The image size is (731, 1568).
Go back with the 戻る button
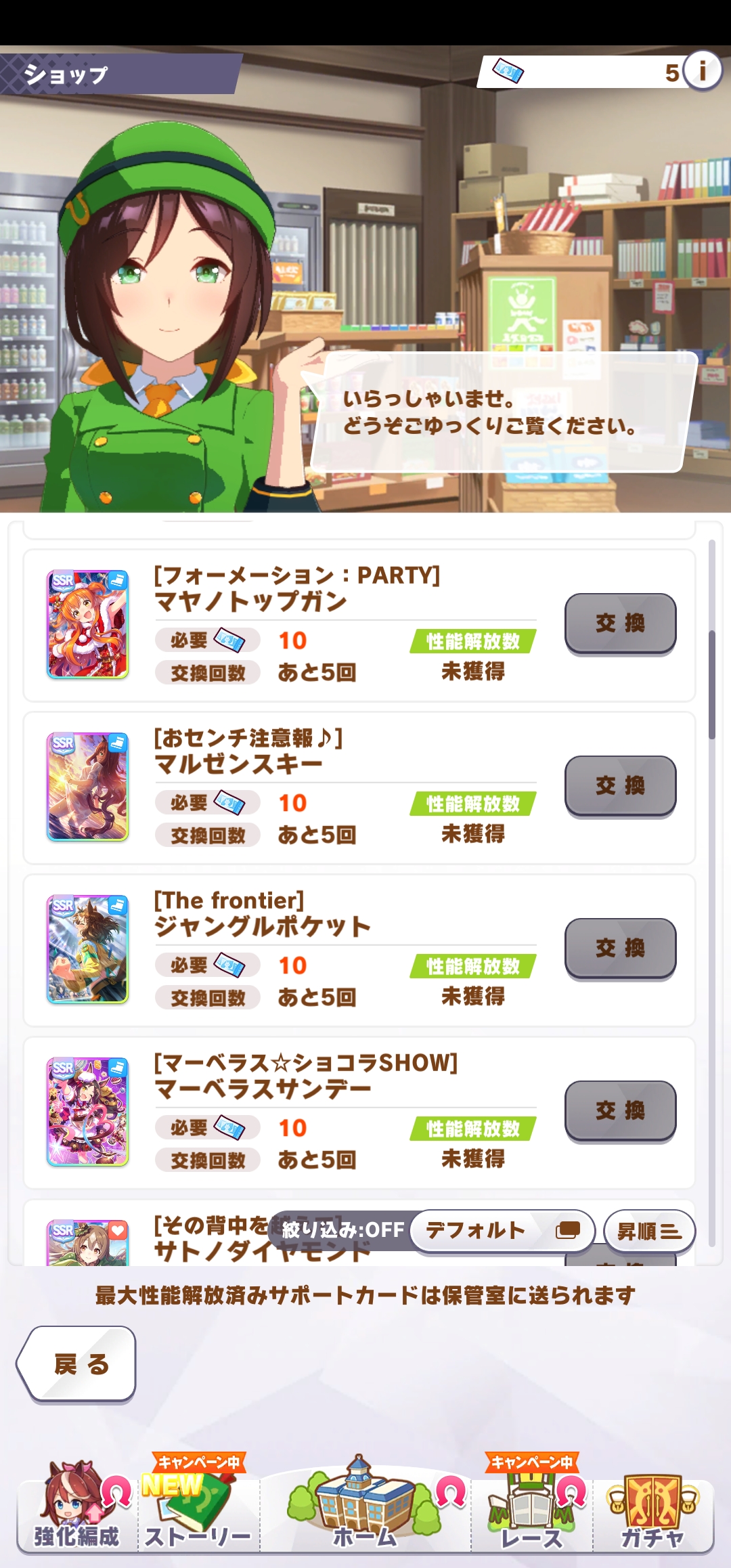[79, 1364]
